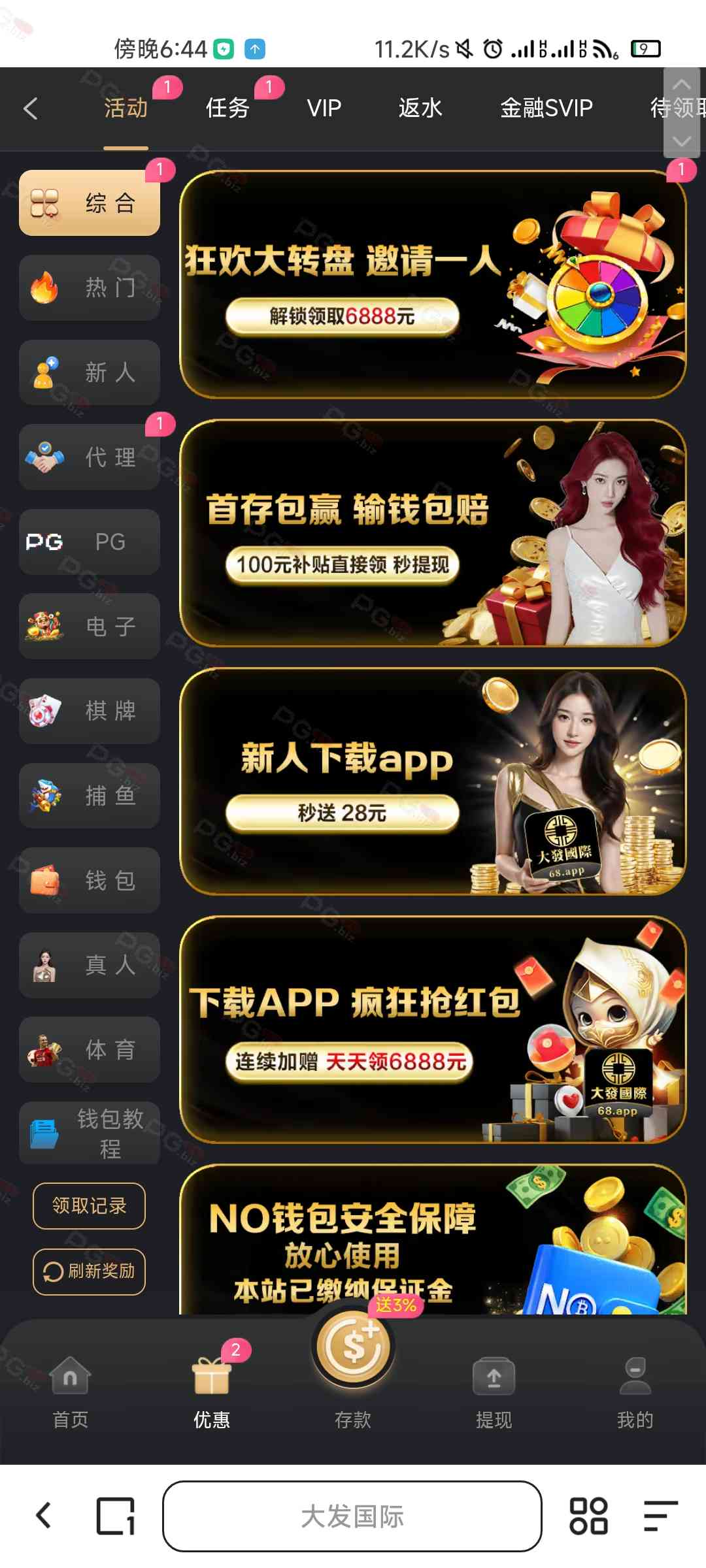Open the 狂欢大转盘 promotion banner
This screenshot has height=1568, width=706.
click(x=433, y=284)
